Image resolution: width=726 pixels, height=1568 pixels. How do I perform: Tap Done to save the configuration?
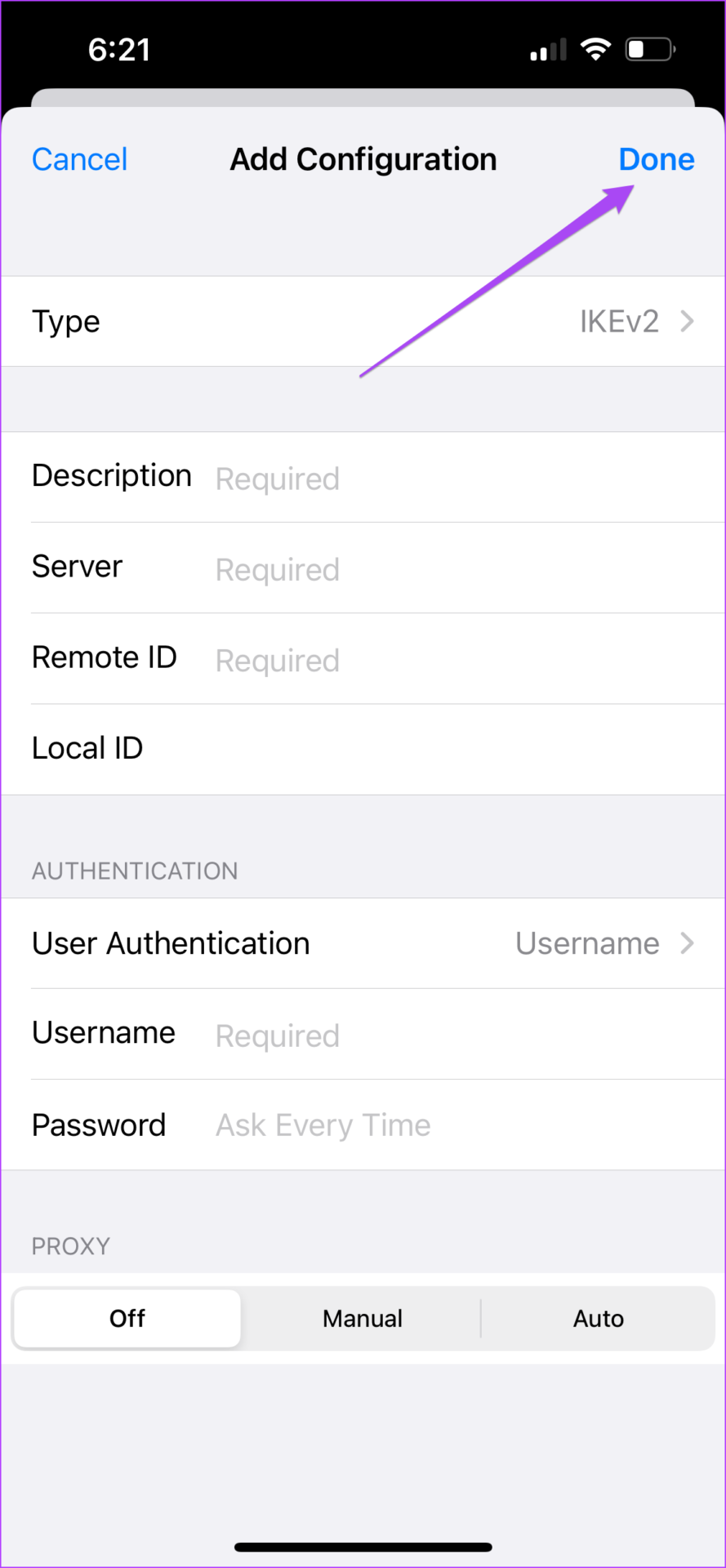coord(656,159)
